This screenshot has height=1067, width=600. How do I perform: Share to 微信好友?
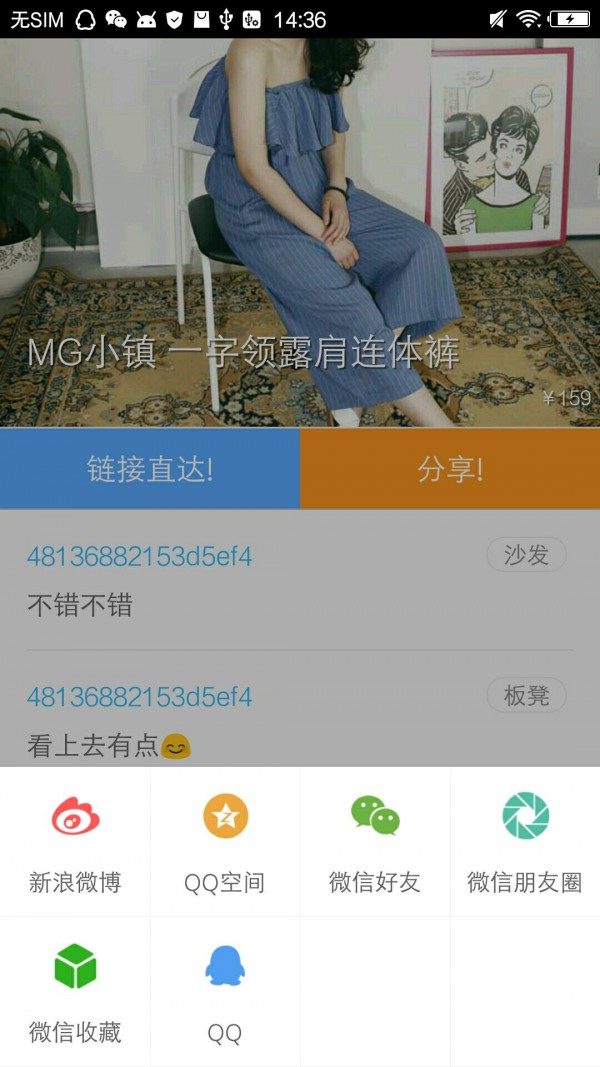[375, 841]
